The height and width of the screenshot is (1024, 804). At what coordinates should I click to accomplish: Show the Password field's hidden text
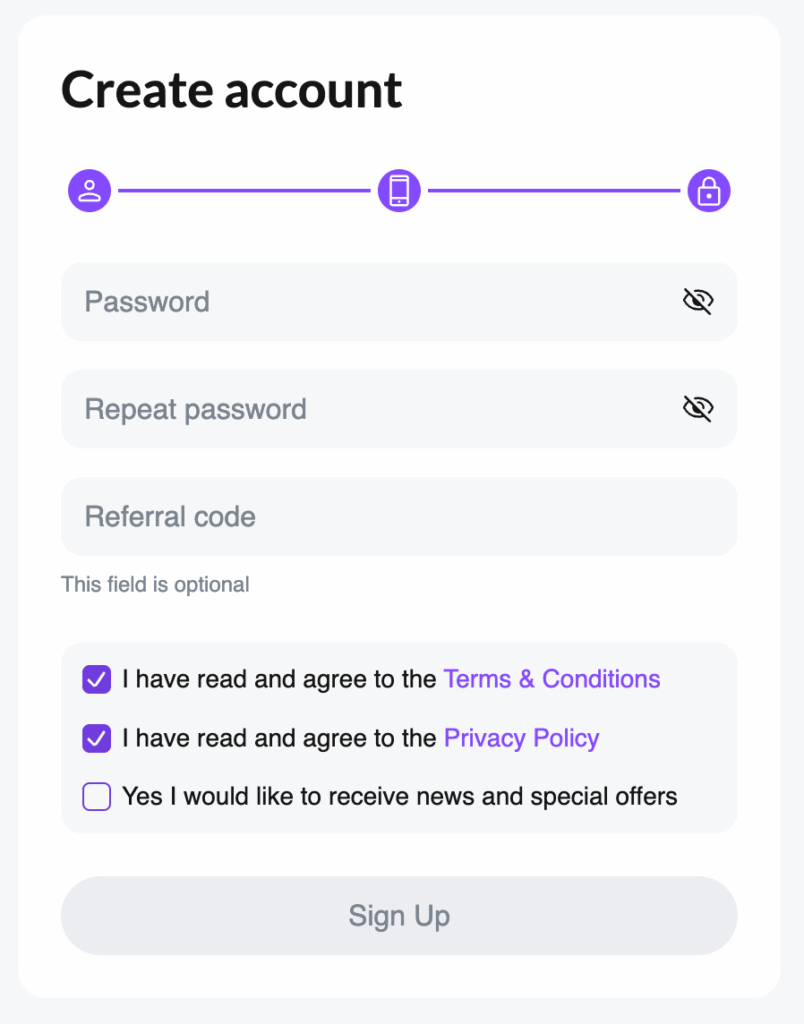coord(698,301)
